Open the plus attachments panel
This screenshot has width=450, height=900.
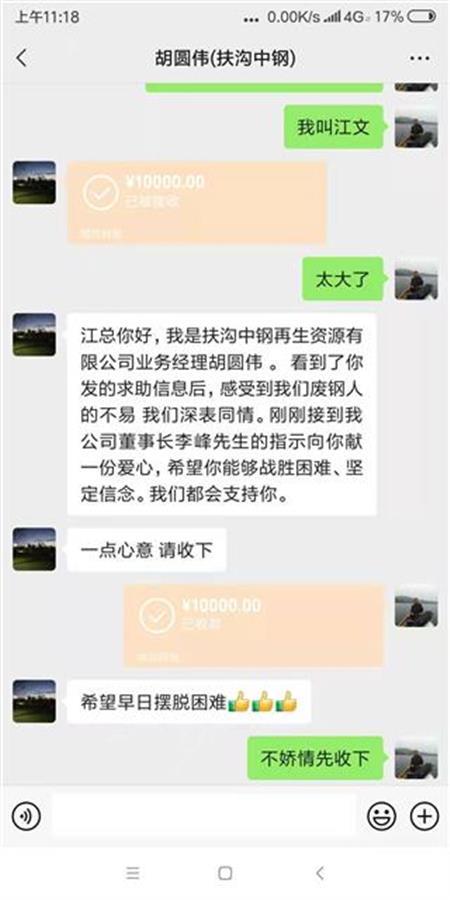click(x=424, y=816)
